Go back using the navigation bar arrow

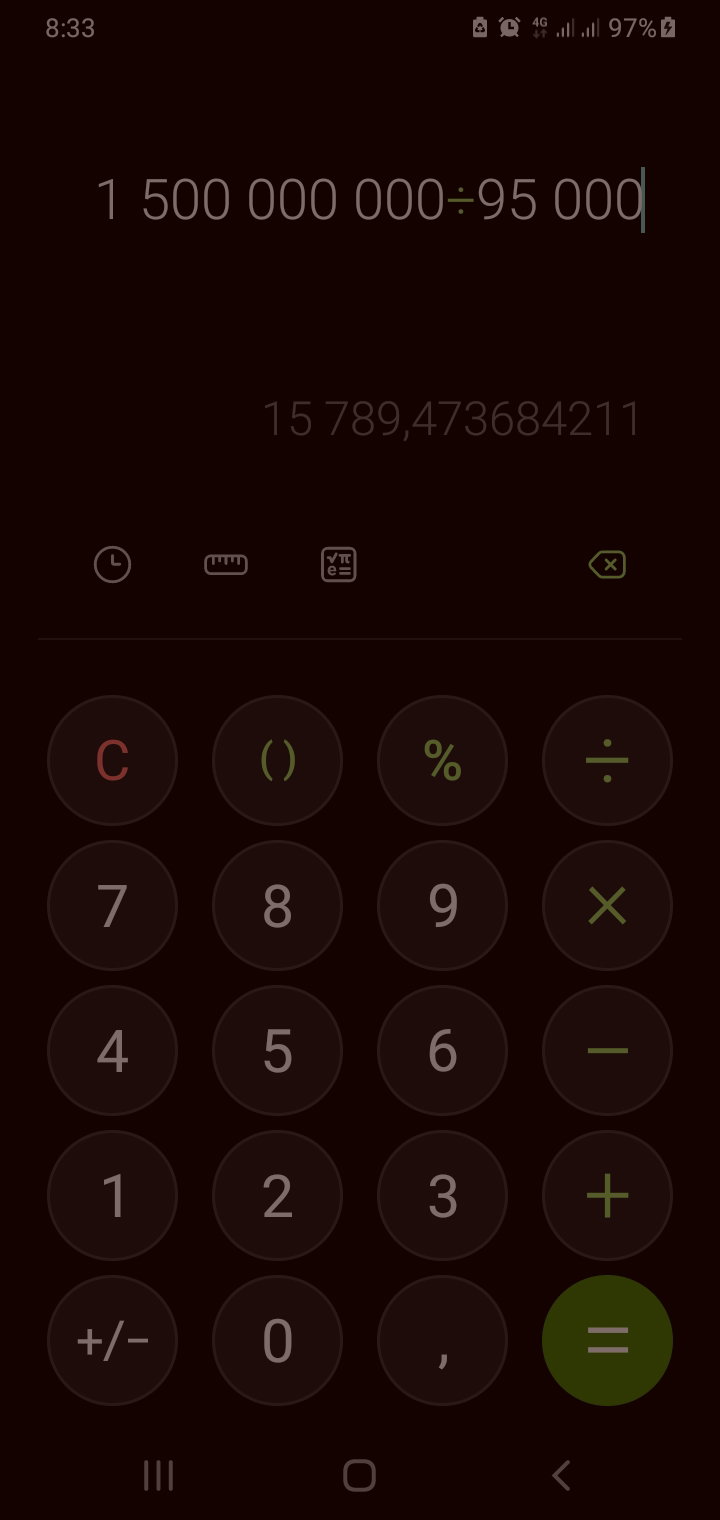(x=561, y=1475)
